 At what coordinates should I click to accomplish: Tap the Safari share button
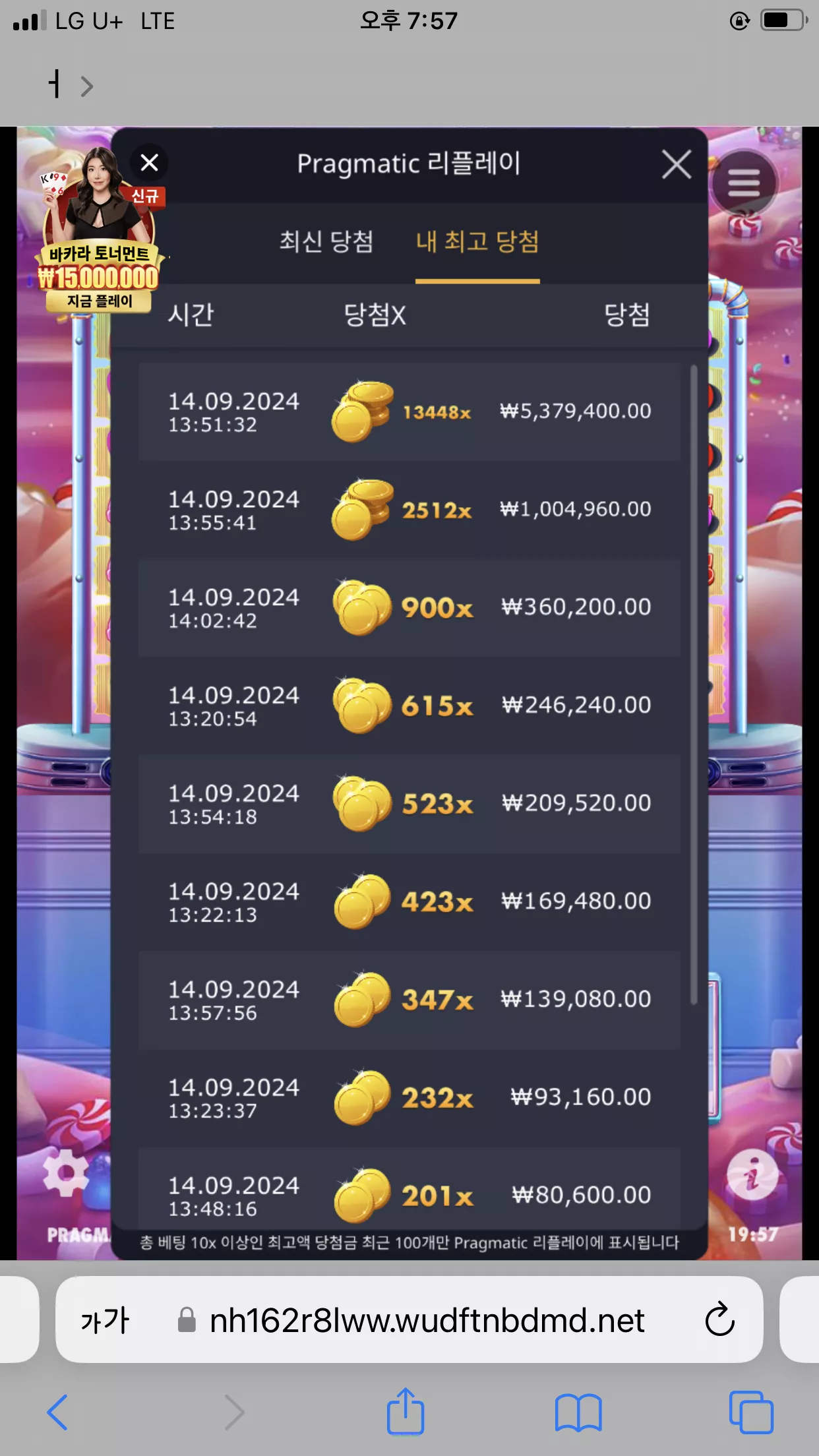[405, 1411]
